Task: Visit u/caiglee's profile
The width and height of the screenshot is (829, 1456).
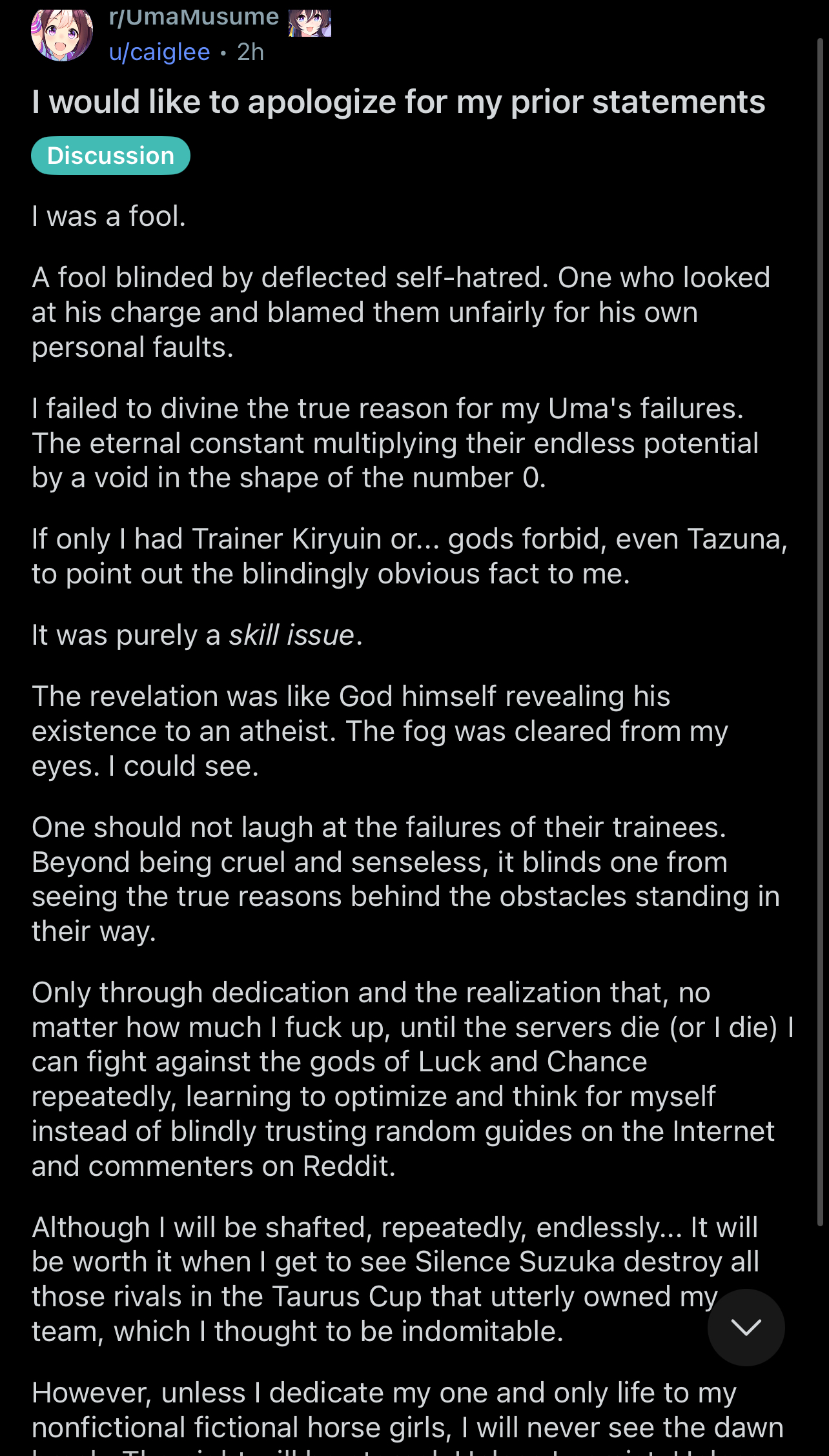Action: pos(159,52)
